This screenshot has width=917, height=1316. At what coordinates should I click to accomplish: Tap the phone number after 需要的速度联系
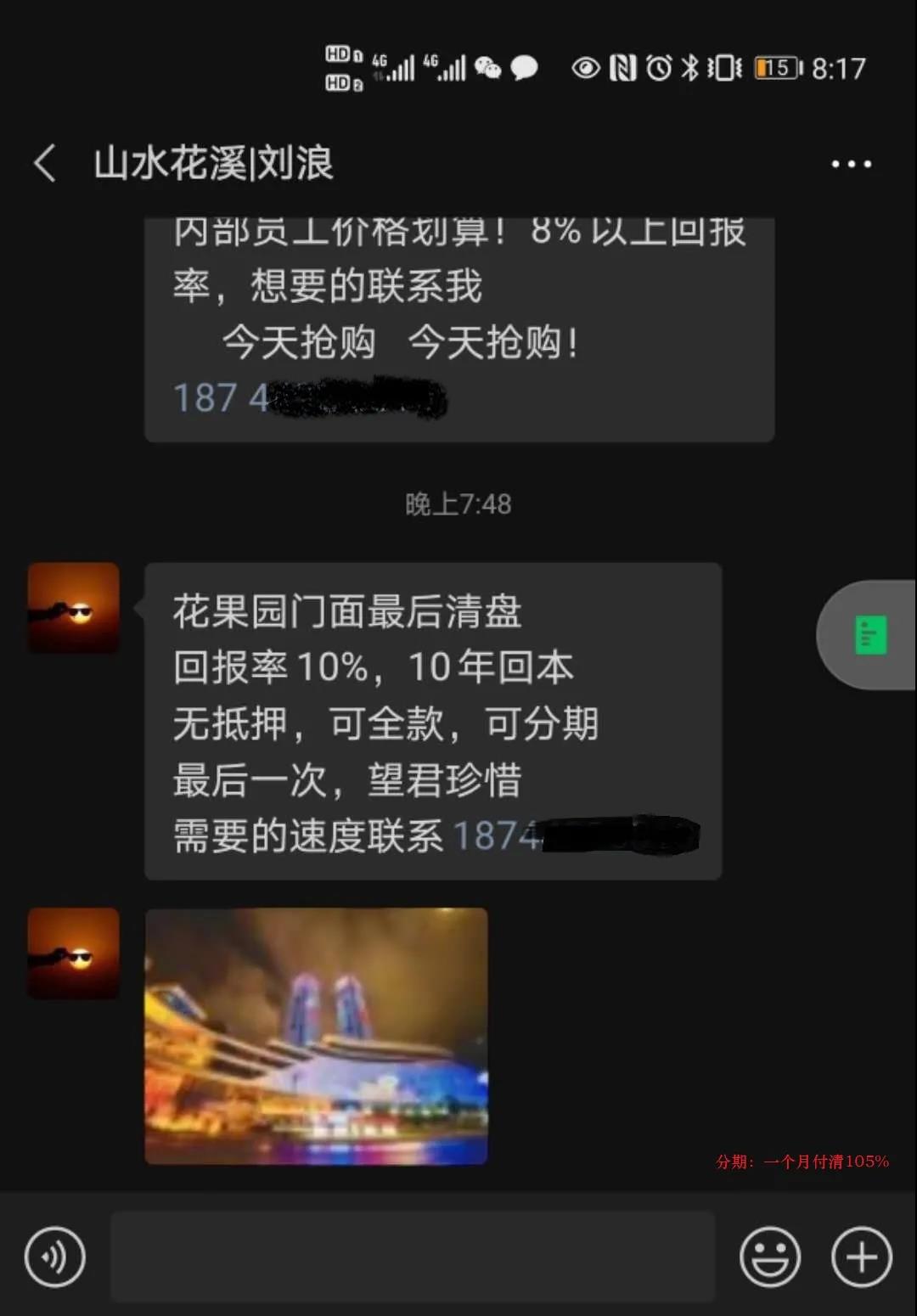click(x=497, y=835)
